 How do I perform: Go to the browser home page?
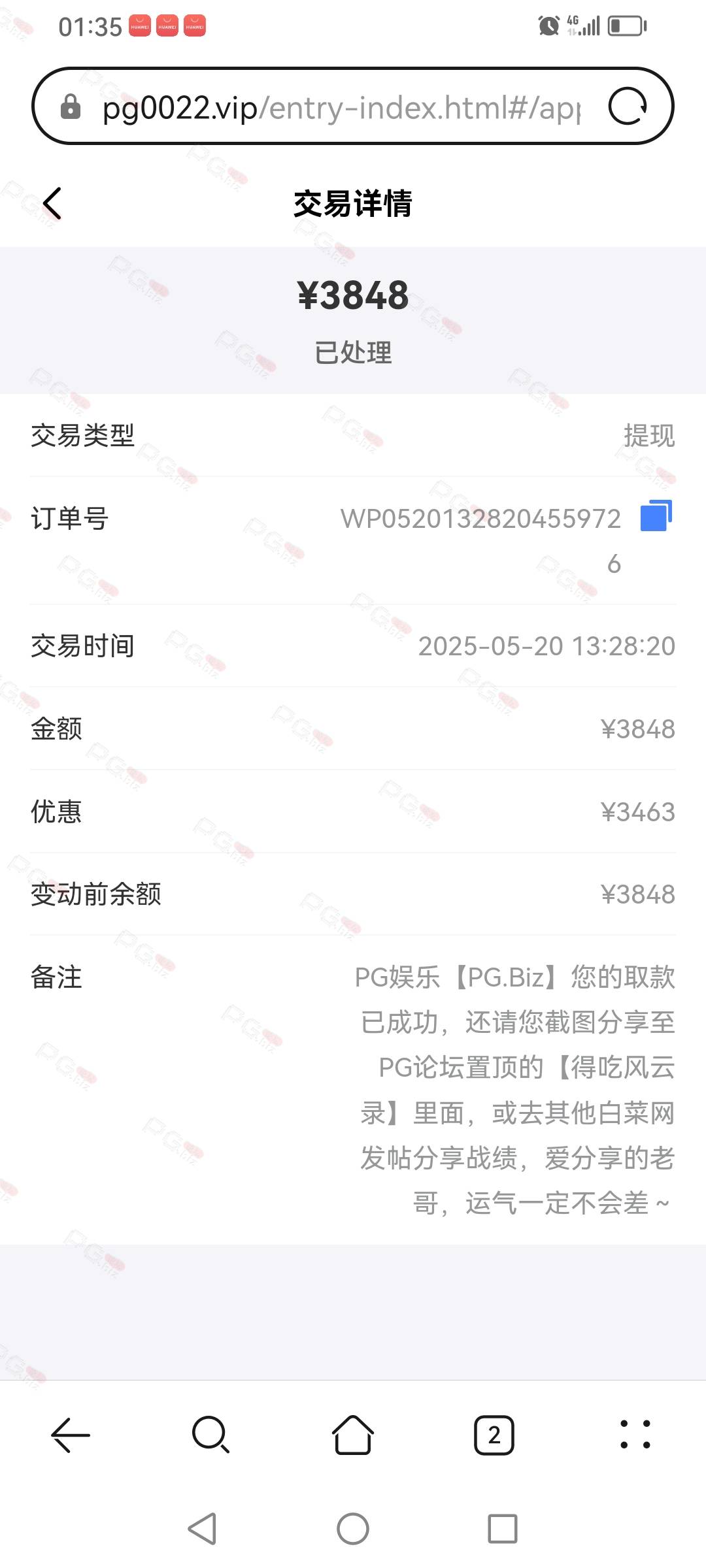[x=353, y=1435]
